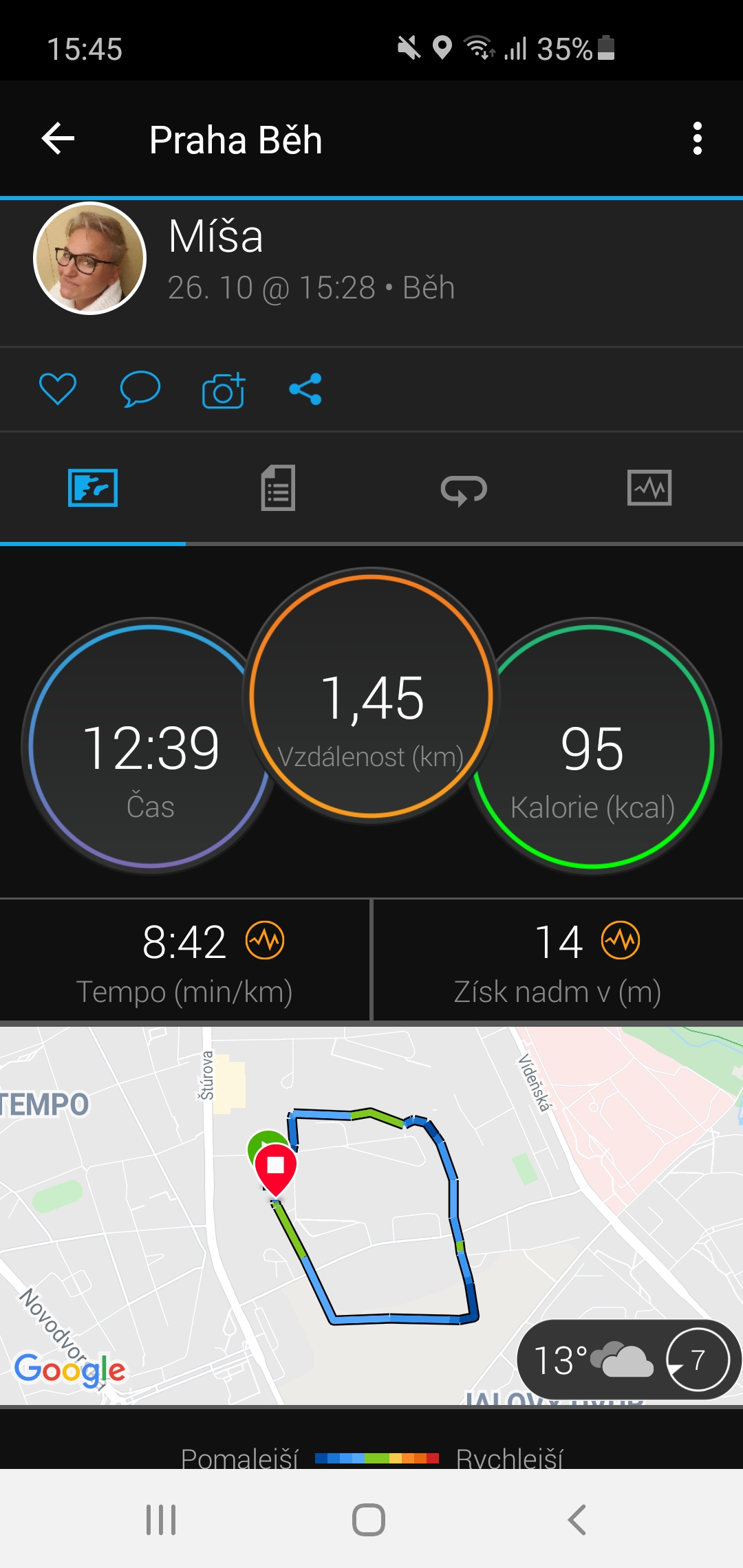Share this activity
The width and height of the screenshot is (743, 1568).
coord(305,389)
